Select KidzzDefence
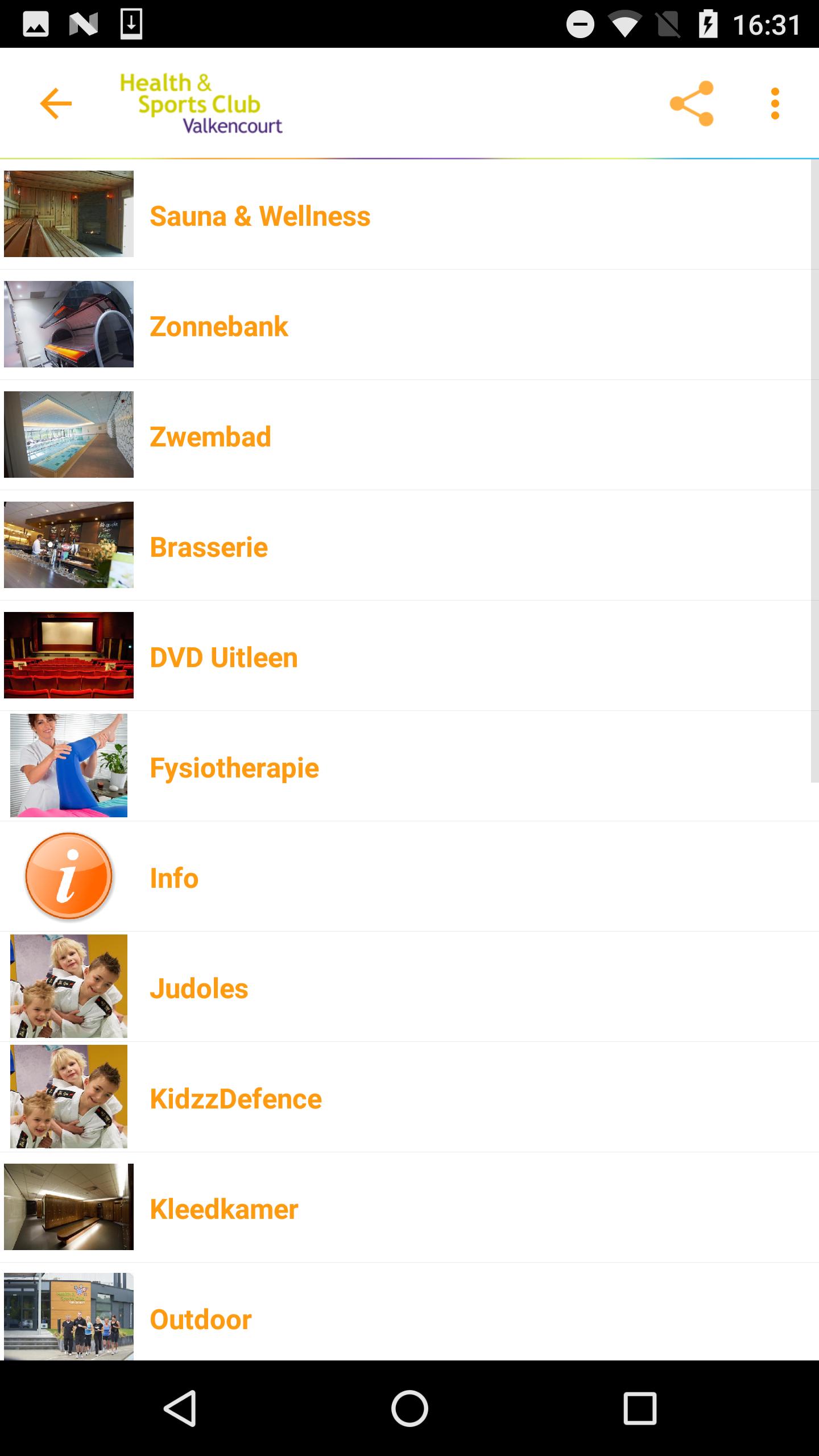 pyautogui.click(x=235, y=1099)
